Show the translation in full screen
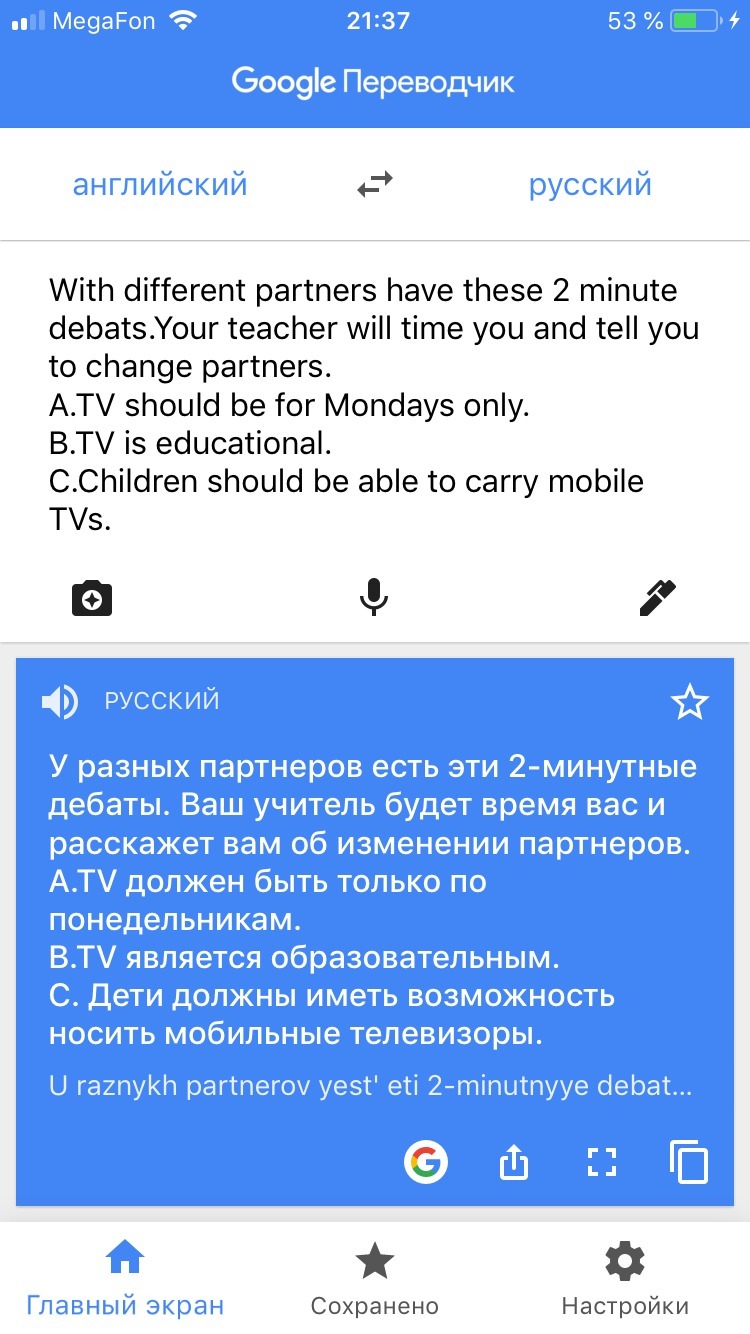 pyautogui.click(x=601, y=1162)
